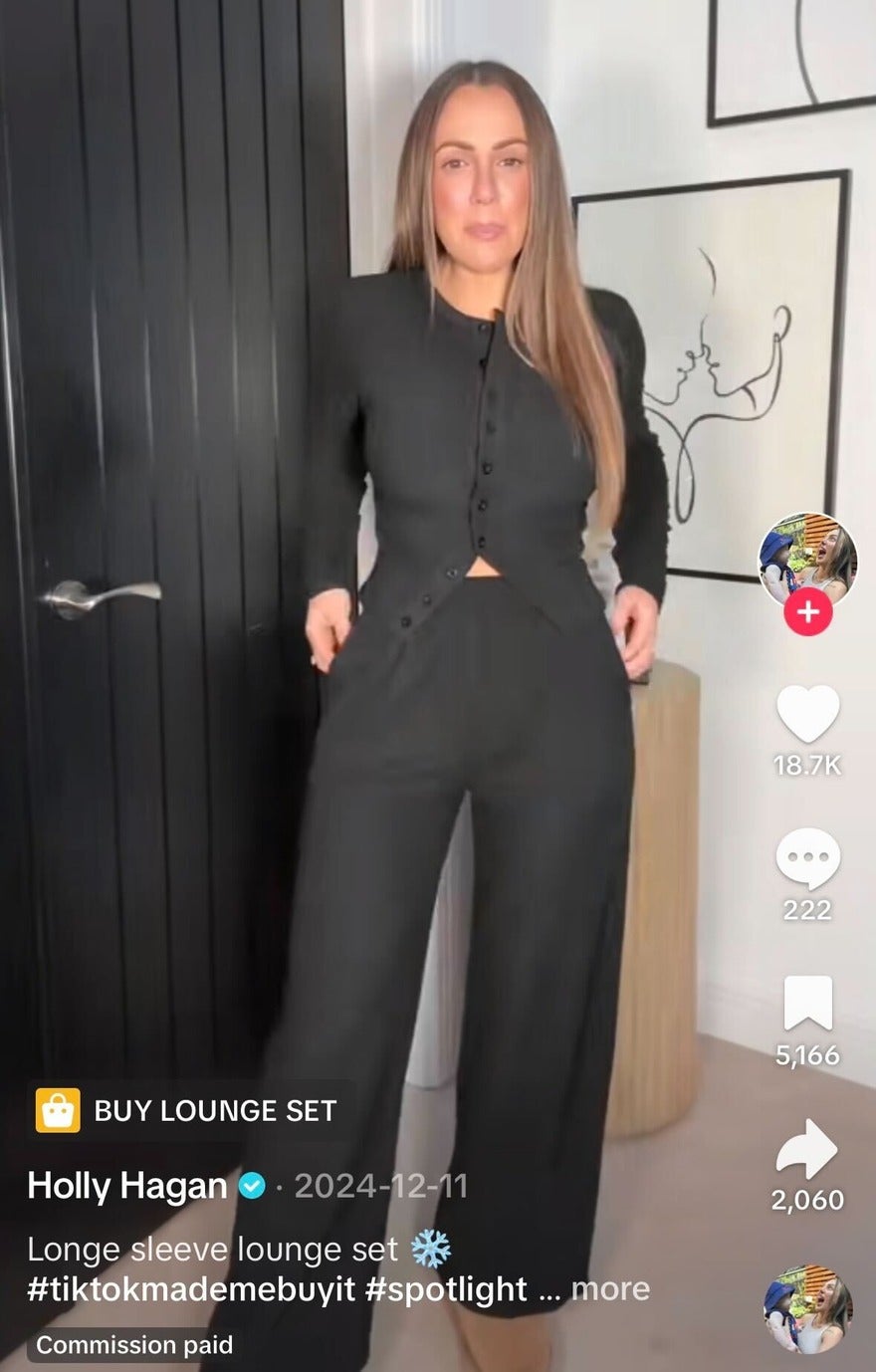Screen dimensions: 876x1372
Task: Click the verified badge next to Holly Hagan
Action: click(252, 1187)
